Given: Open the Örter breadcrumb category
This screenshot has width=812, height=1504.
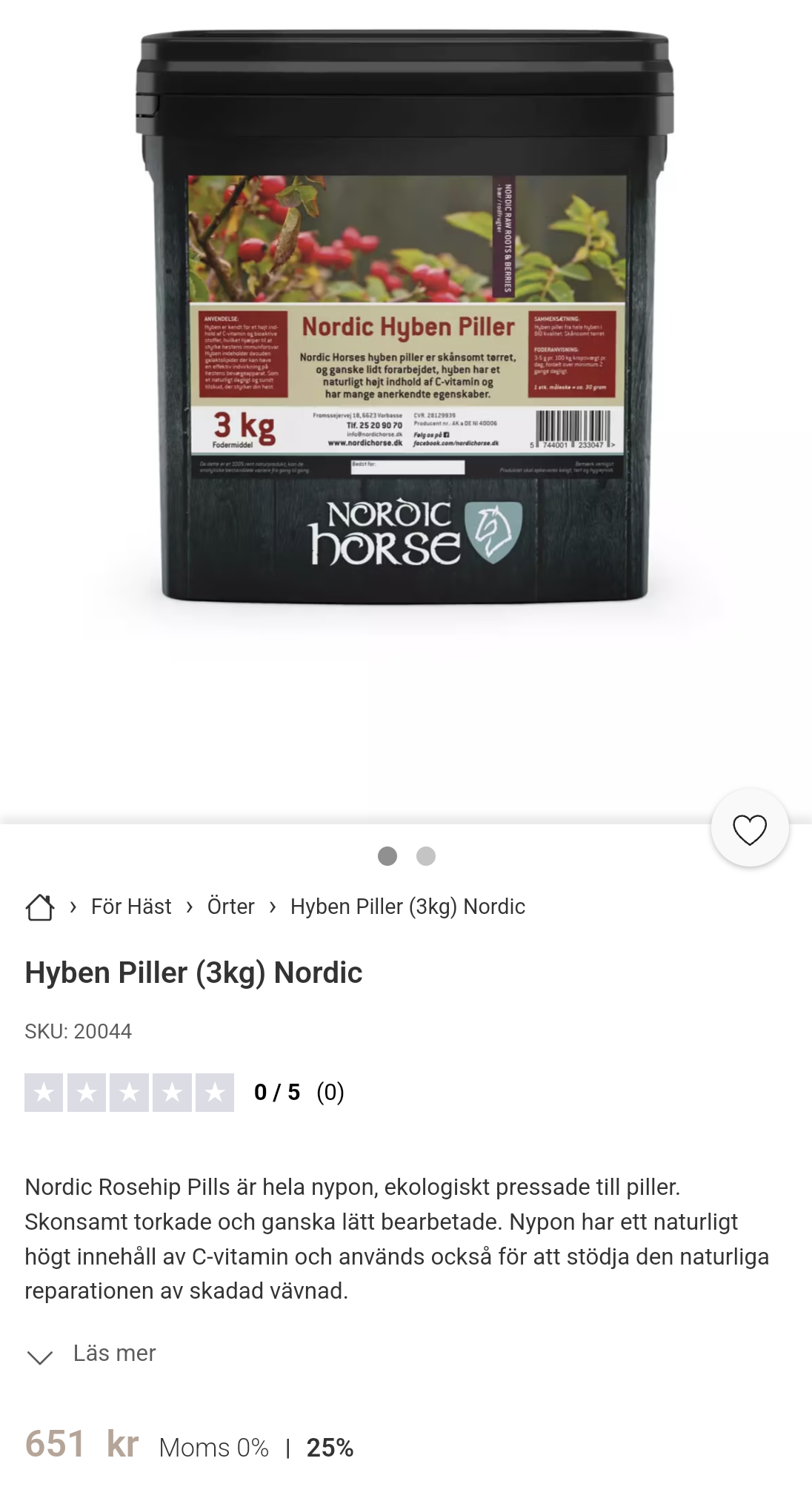Looking at the screenshot, I should pos(230,907).
